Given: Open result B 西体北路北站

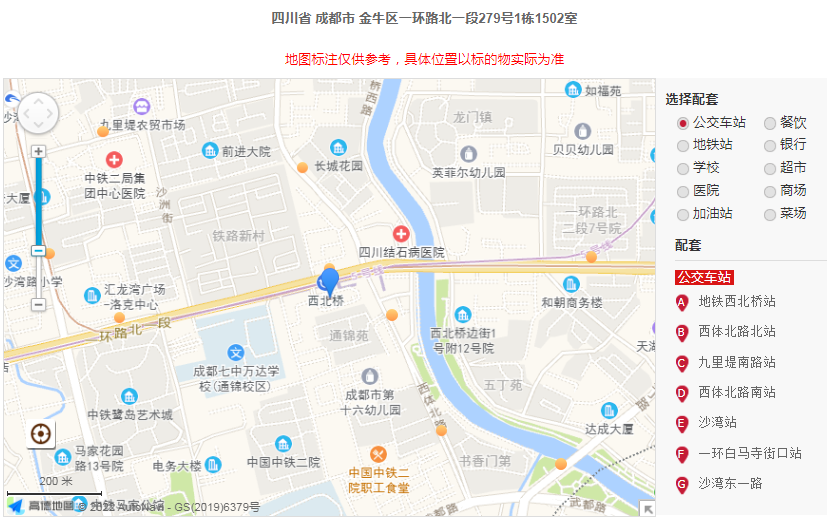Looking at the screenshot, I should coord(736,332).
